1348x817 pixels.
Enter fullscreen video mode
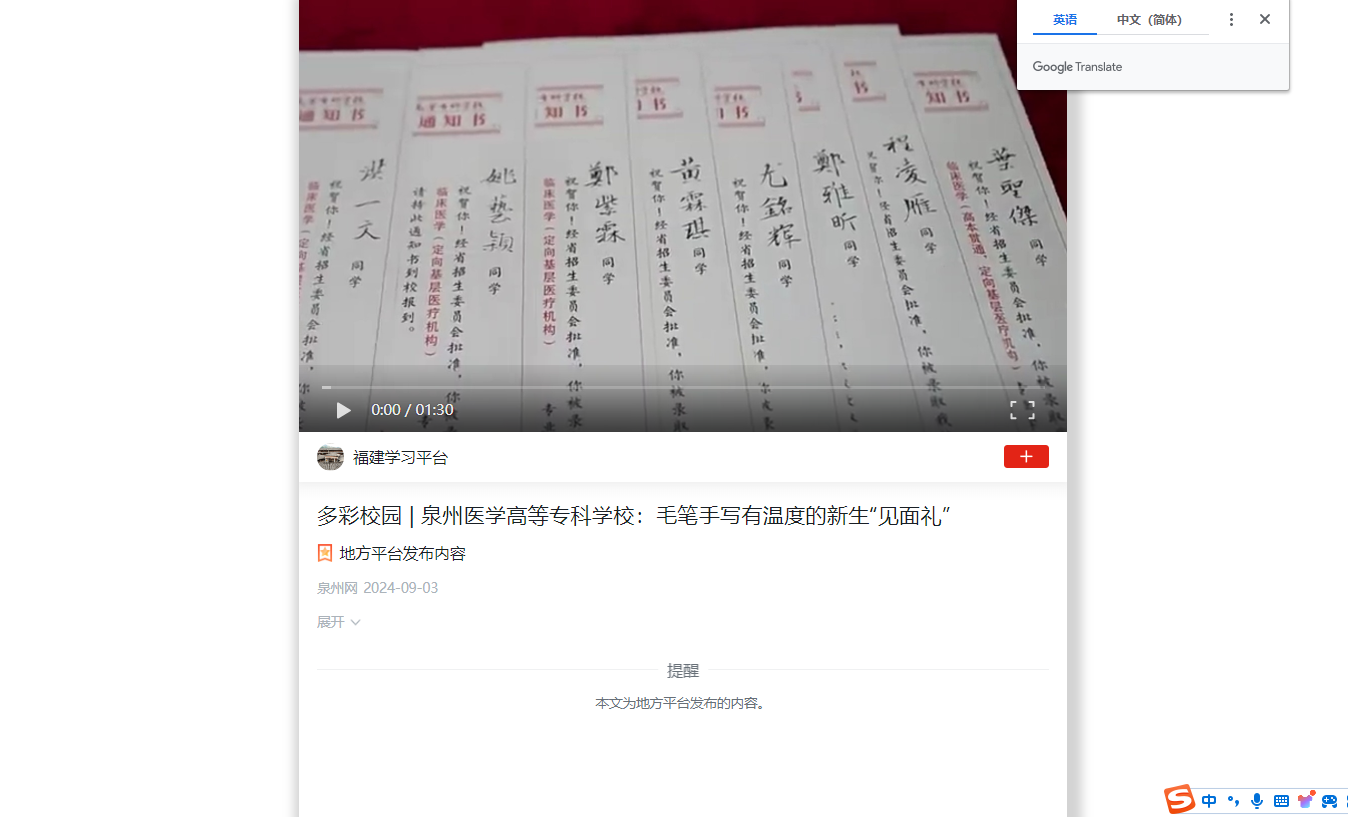(x=1022, y=410)
